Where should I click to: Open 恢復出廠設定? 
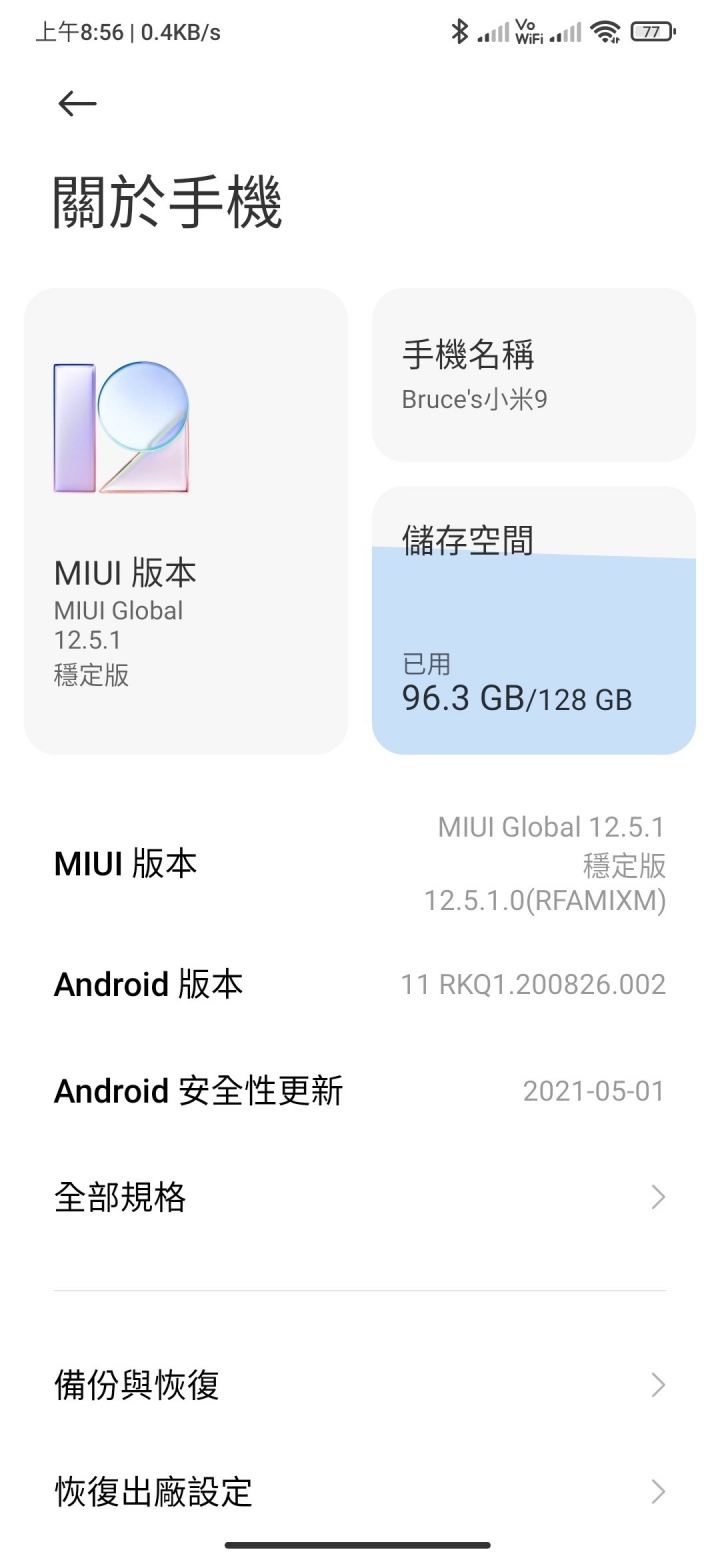[x=360, y=1492]
